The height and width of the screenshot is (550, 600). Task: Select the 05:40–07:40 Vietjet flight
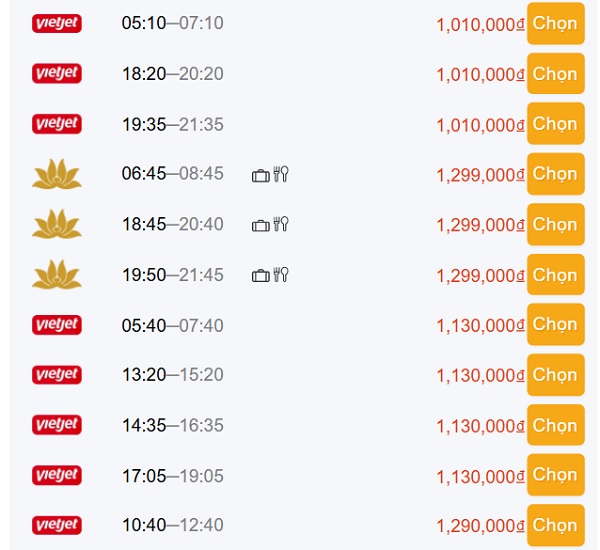click(555, 325)
